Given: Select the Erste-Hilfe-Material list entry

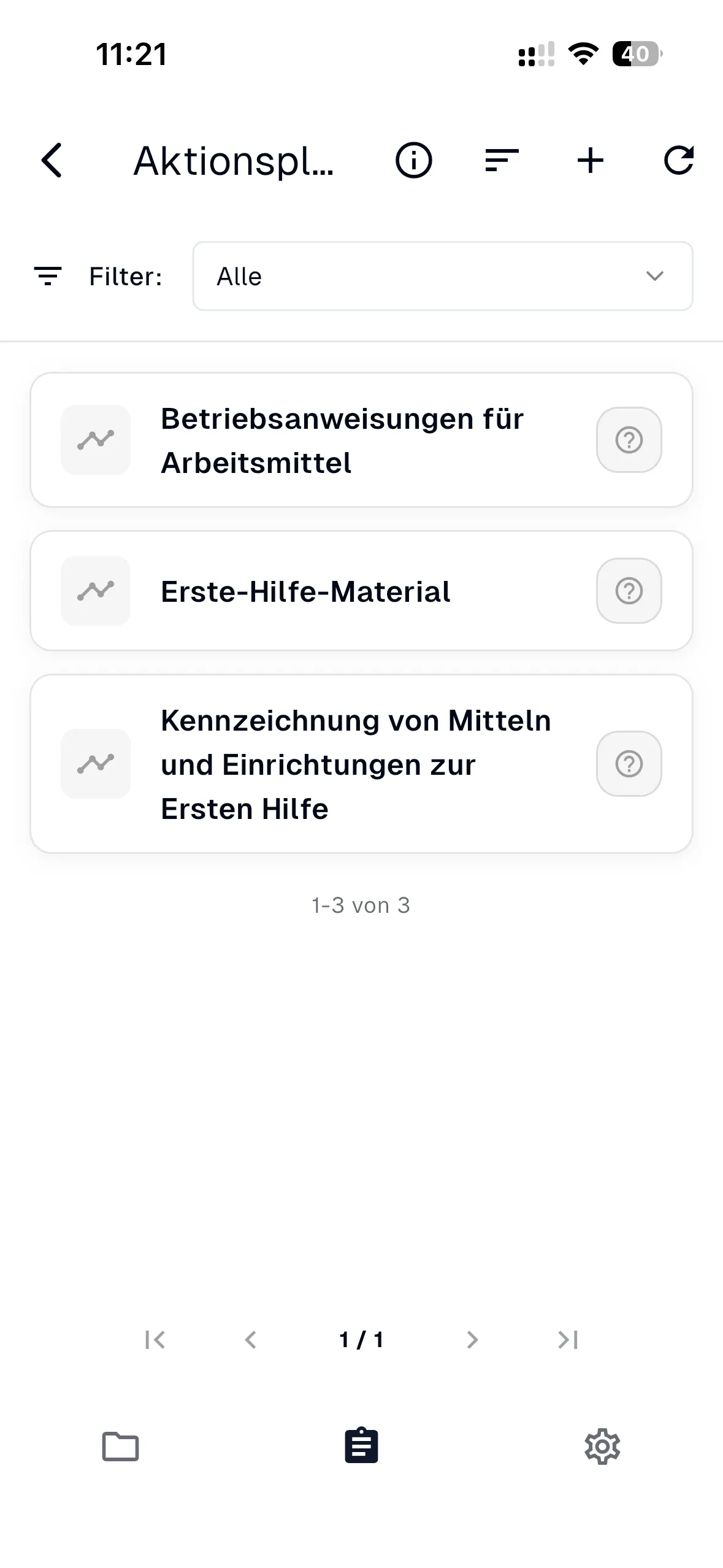Looking at the screenshot, I should click(361, 591).
